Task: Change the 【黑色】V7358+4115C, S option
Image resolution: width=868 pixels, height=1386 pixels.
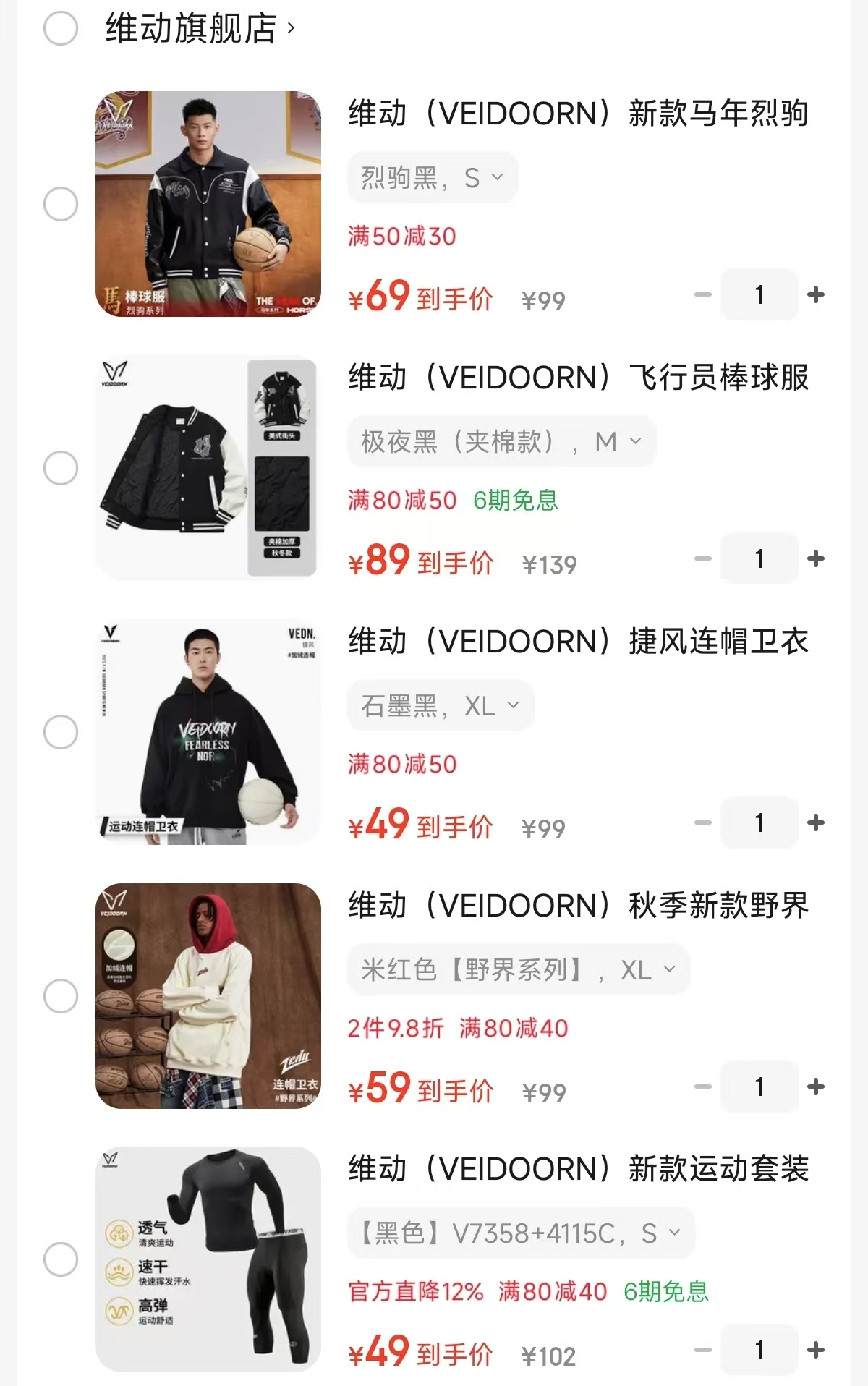Action: [x=521, y=1233]
